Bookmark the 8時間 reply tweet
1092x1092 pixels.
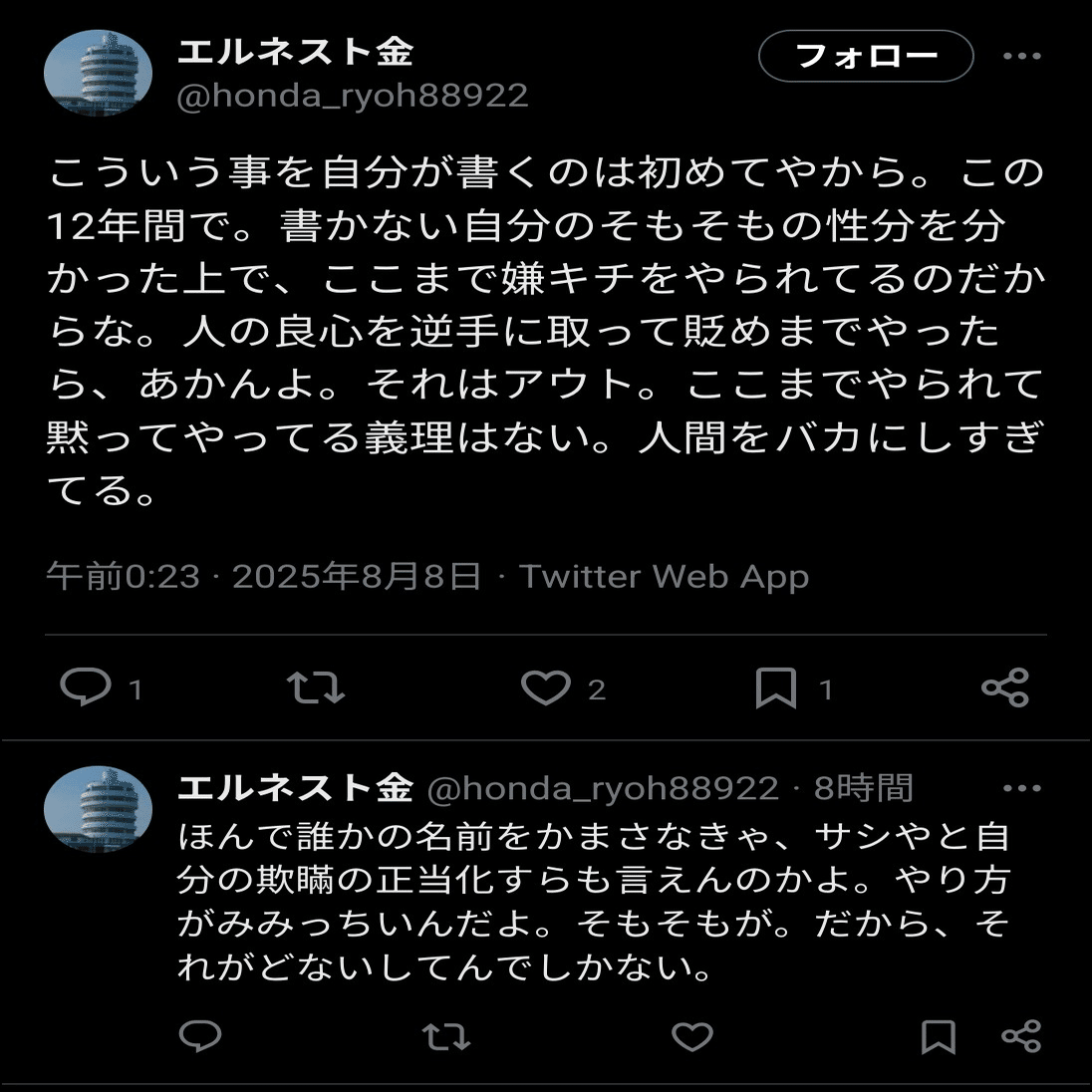coord(938,1036)
